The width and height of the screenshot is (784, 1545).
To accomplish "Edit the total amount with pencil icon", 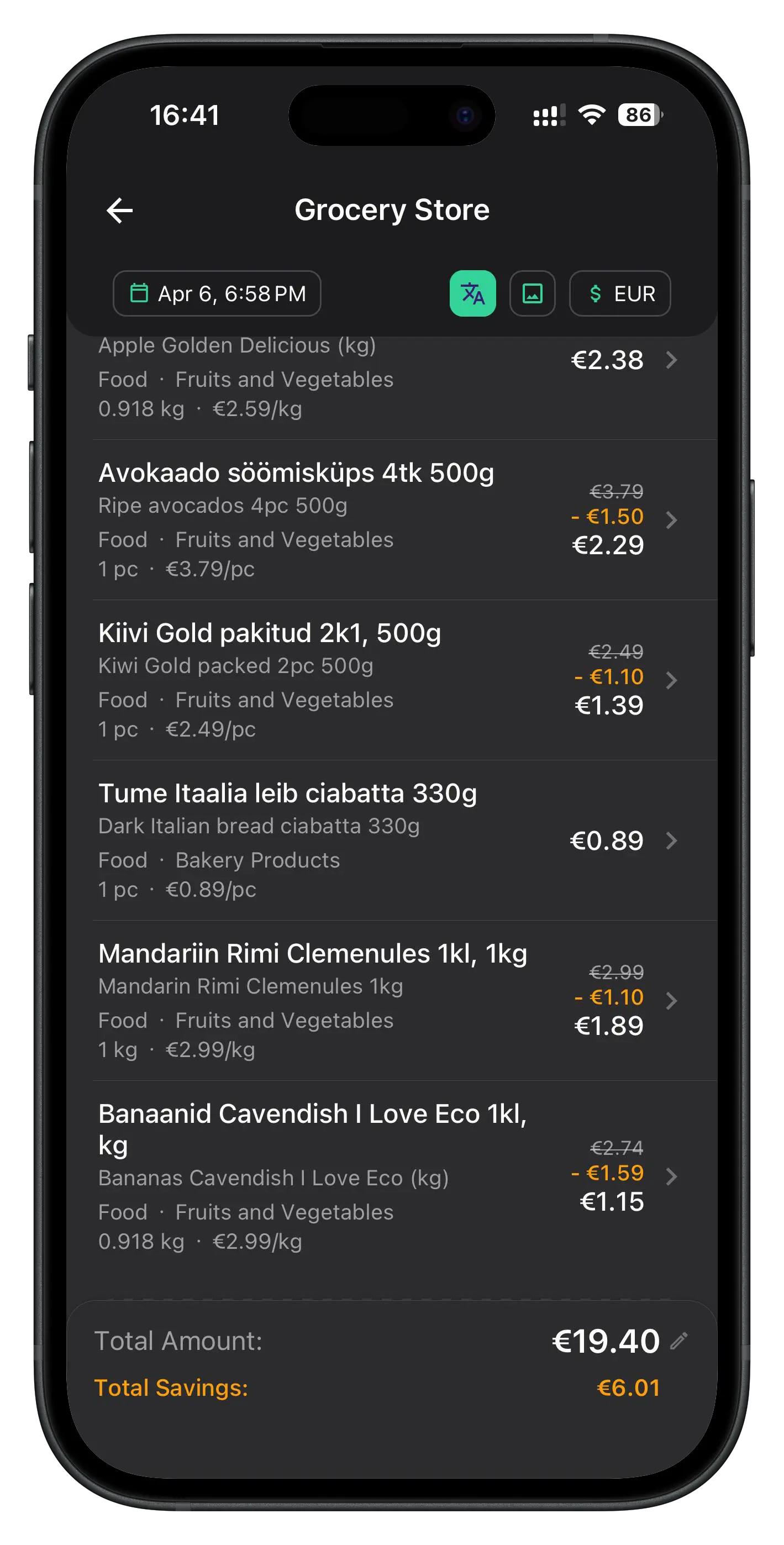I will coord(678,1341).
